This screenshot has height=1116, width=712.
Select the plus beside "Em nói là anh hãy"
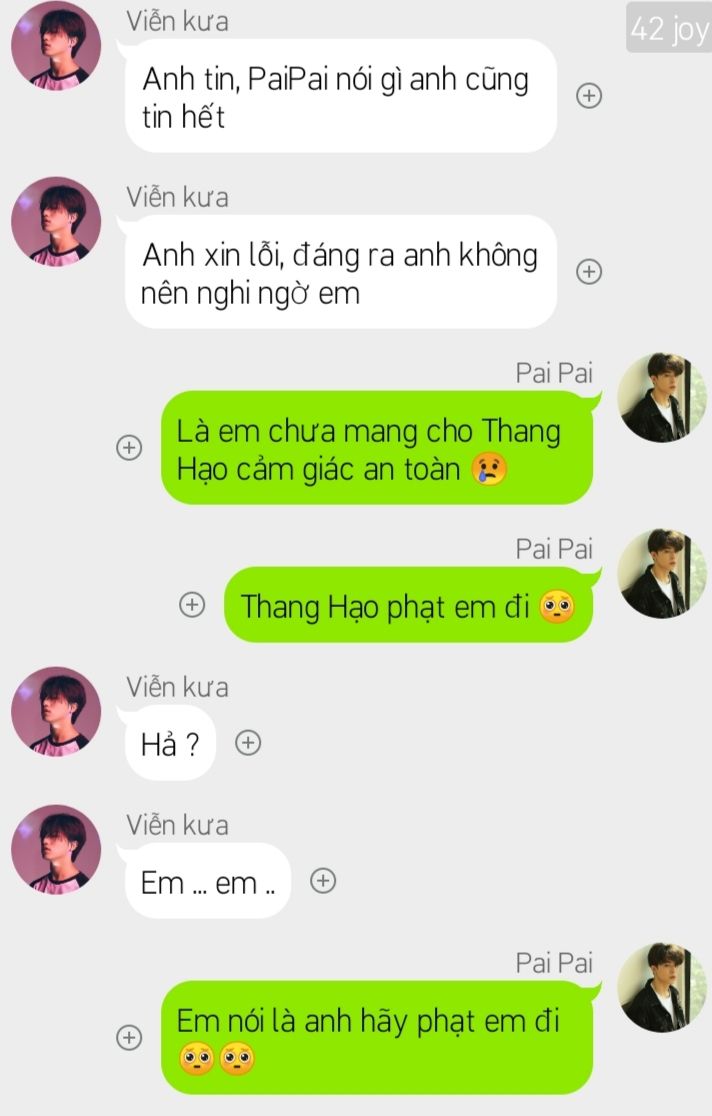click(128, 1038)
